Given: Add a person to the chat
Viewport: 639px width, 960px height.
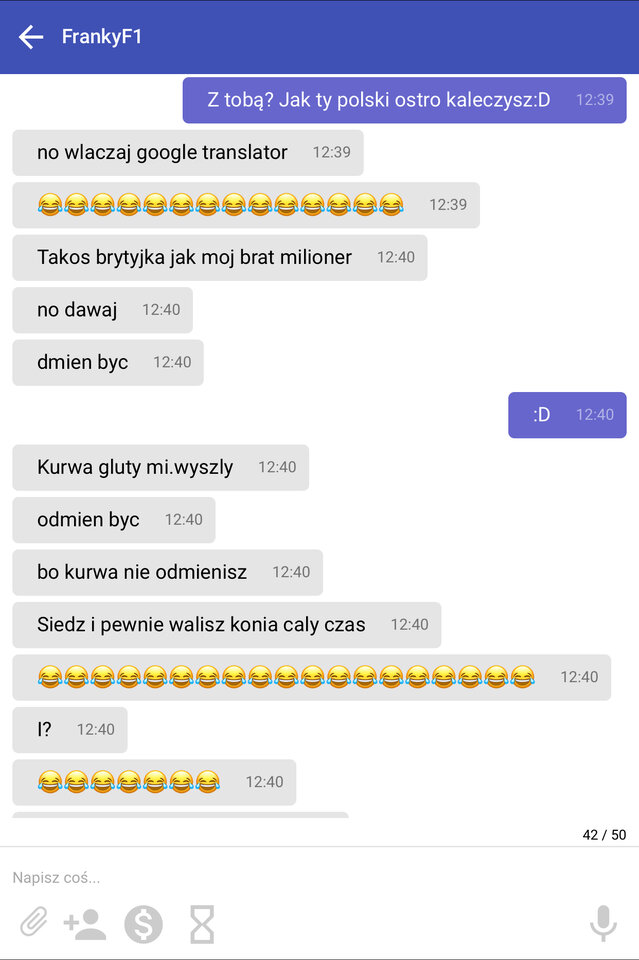Looking at the screenshot, I should (85, 924).
